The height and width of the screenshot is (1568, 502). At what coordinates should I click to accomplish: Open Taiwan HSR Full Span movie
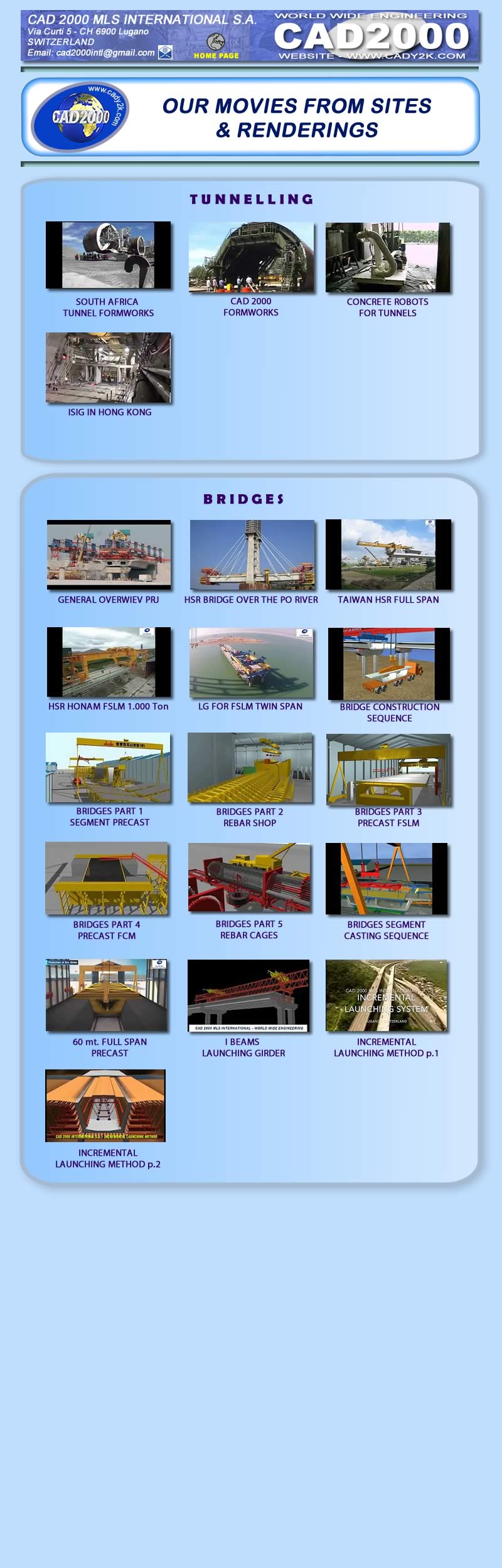(x=388, y=554)
